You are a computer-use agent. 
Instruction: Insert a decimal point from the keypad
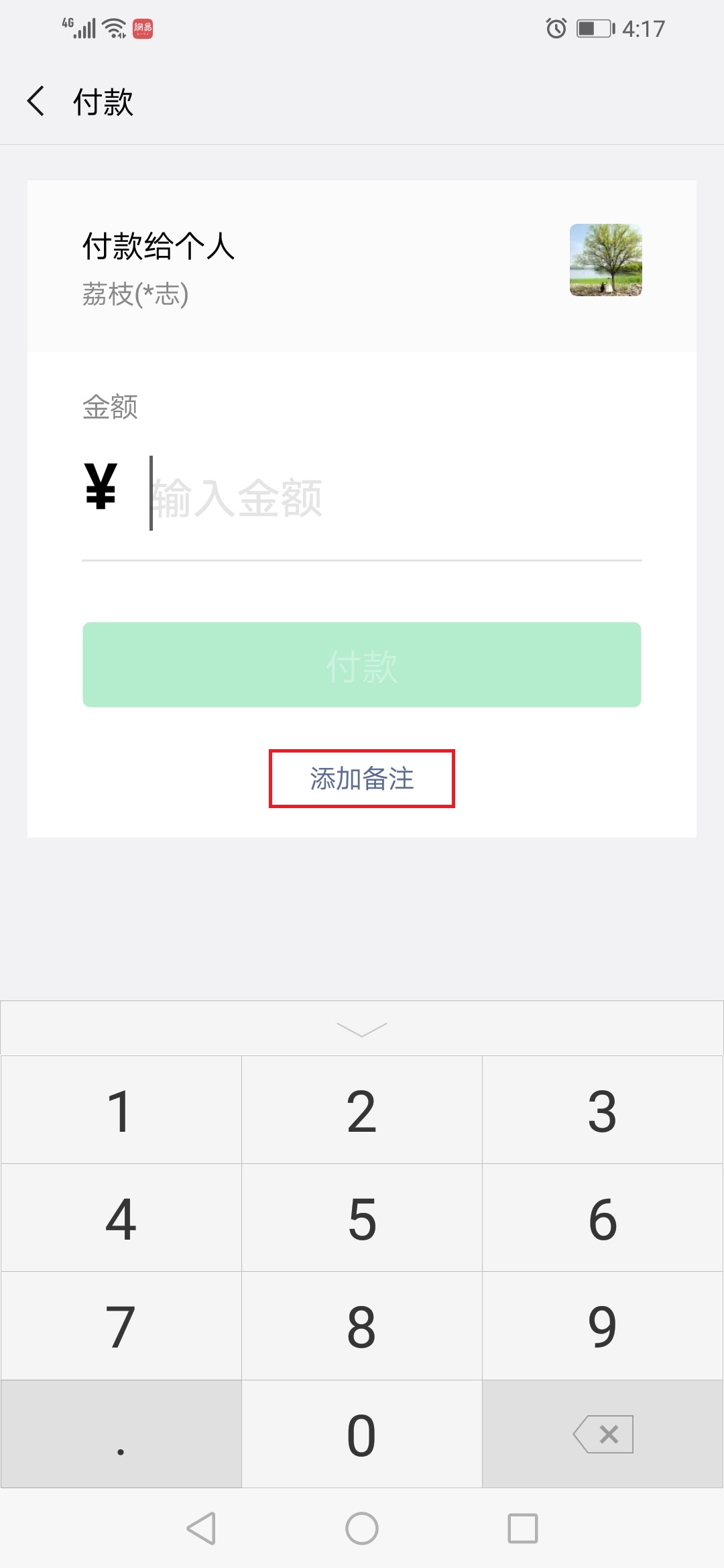[x=121, y=1435]
